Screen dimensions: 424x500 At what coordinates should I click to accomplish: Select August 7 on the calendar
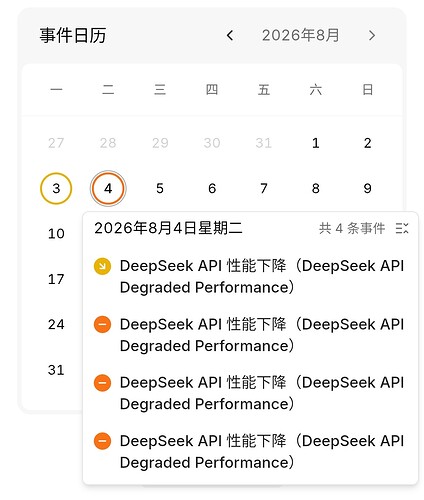point(264,188)
